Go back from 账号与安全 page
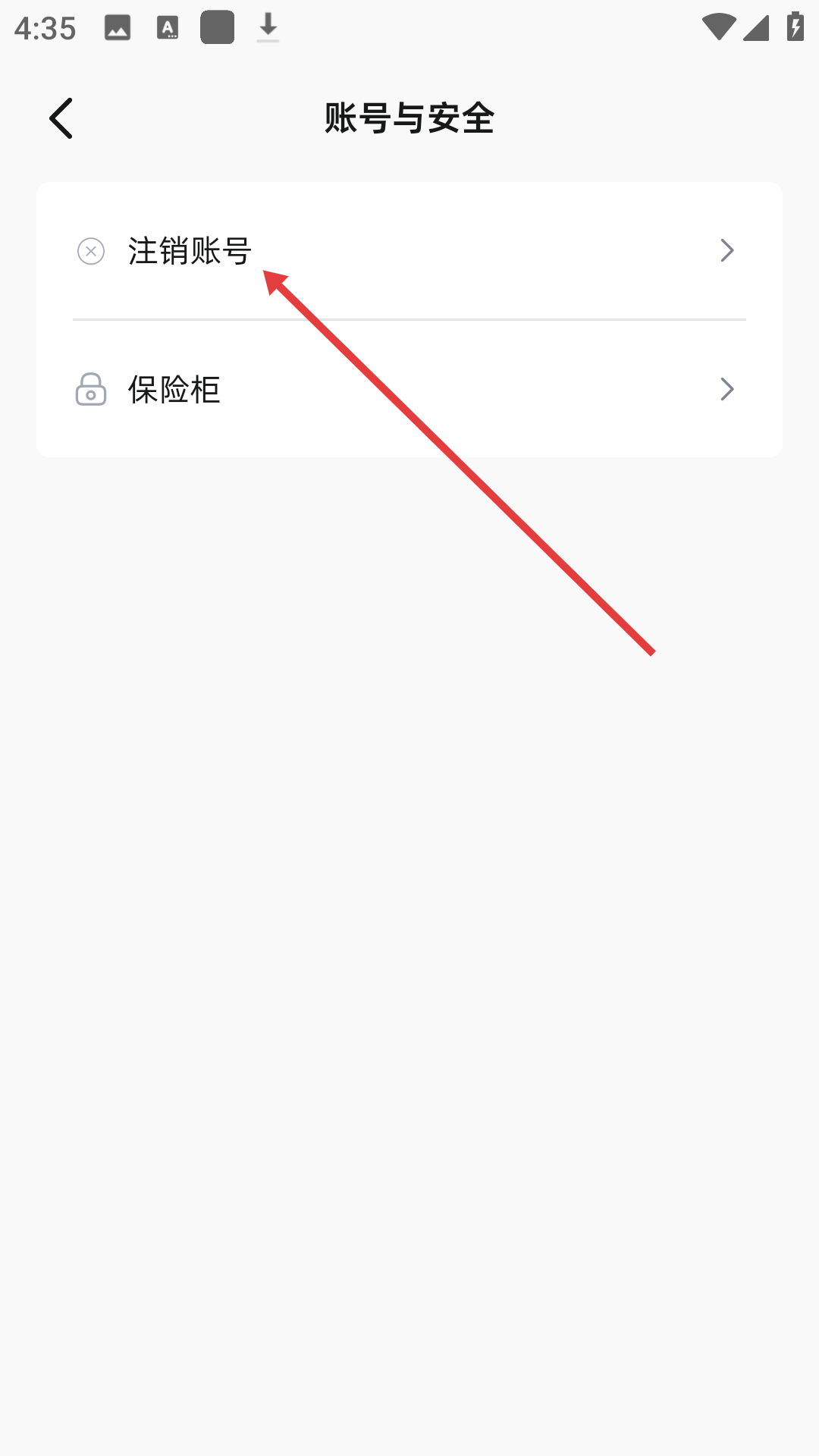Screen dimensions: 819x1456 (61, 118)
